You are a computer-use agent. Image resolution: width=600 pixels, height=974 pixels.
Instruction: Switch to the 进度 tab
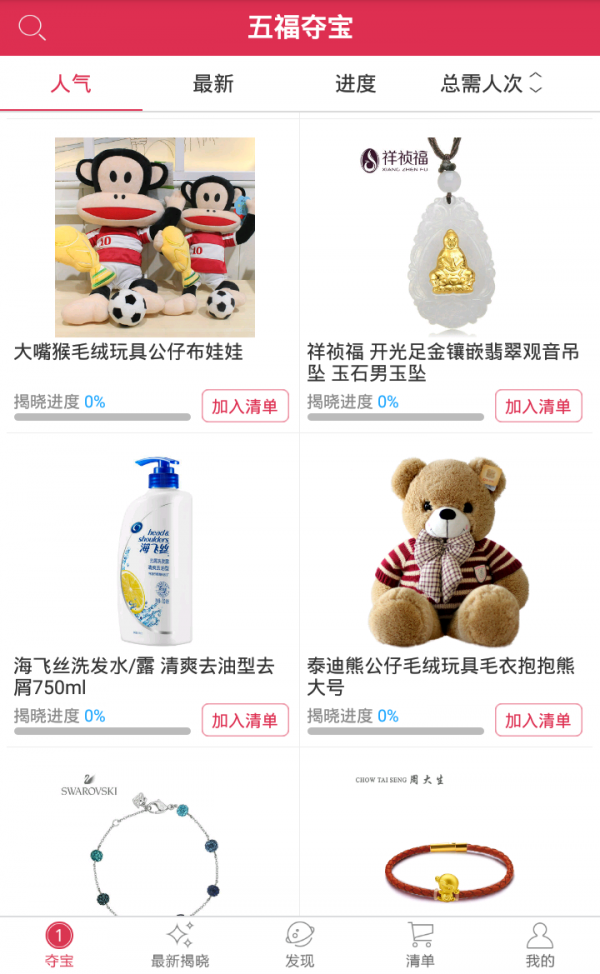[355, 84]
